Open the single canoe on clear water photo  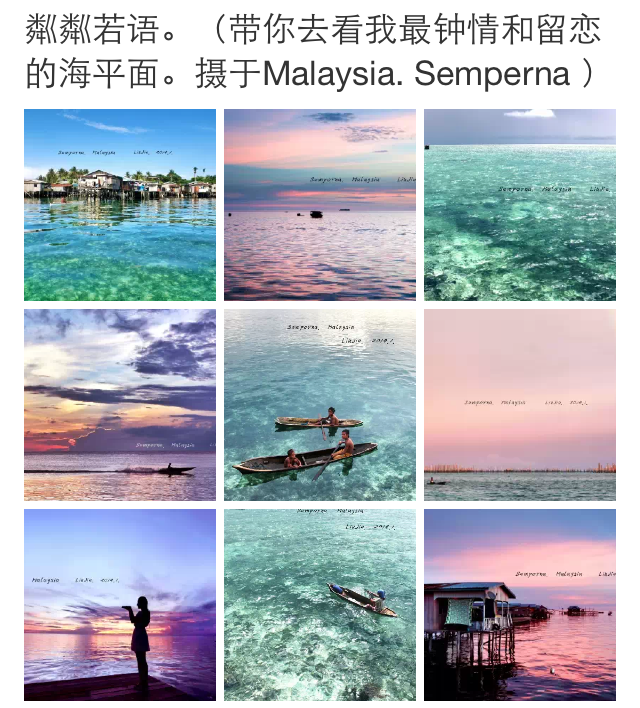point(320,605)
